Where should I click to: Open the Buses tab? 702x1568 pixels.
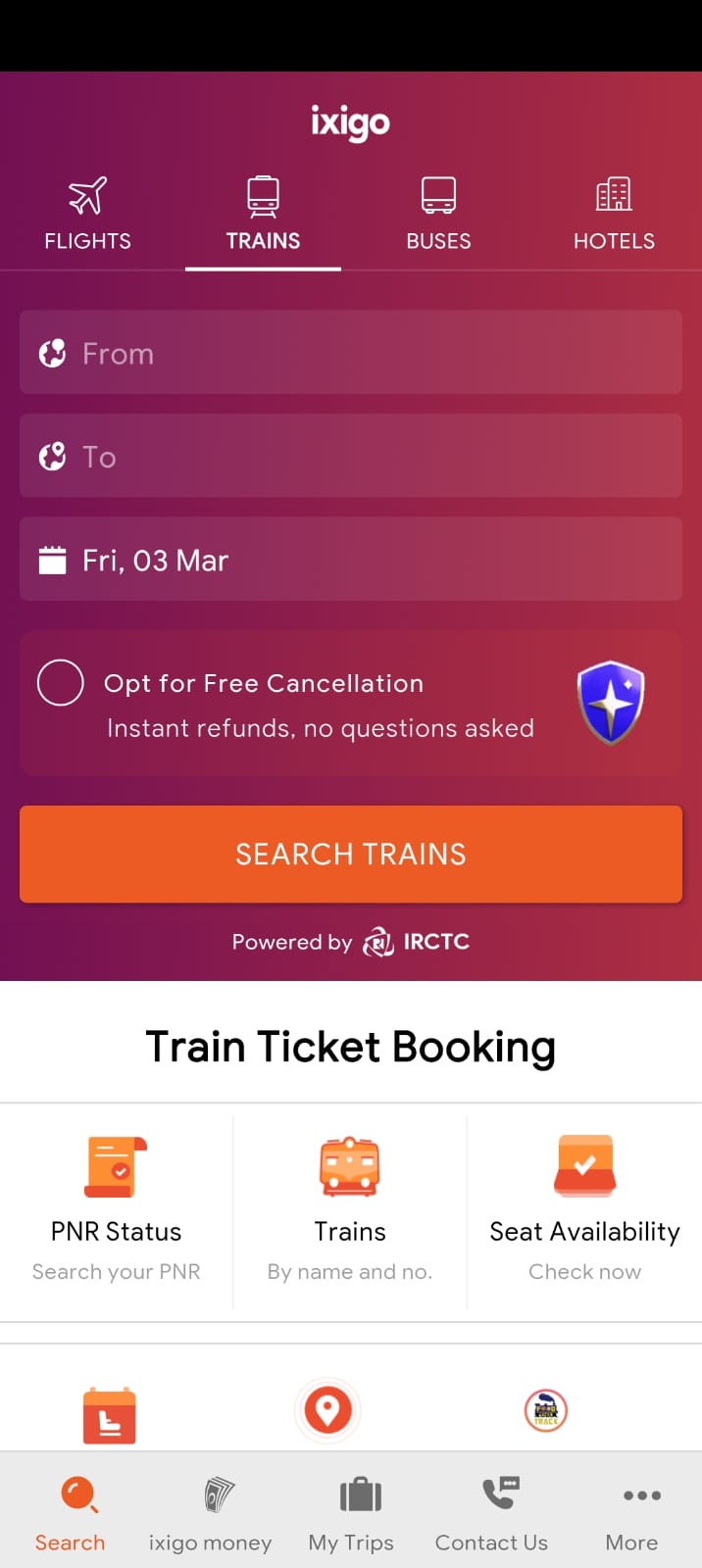(x=438, y=215)
